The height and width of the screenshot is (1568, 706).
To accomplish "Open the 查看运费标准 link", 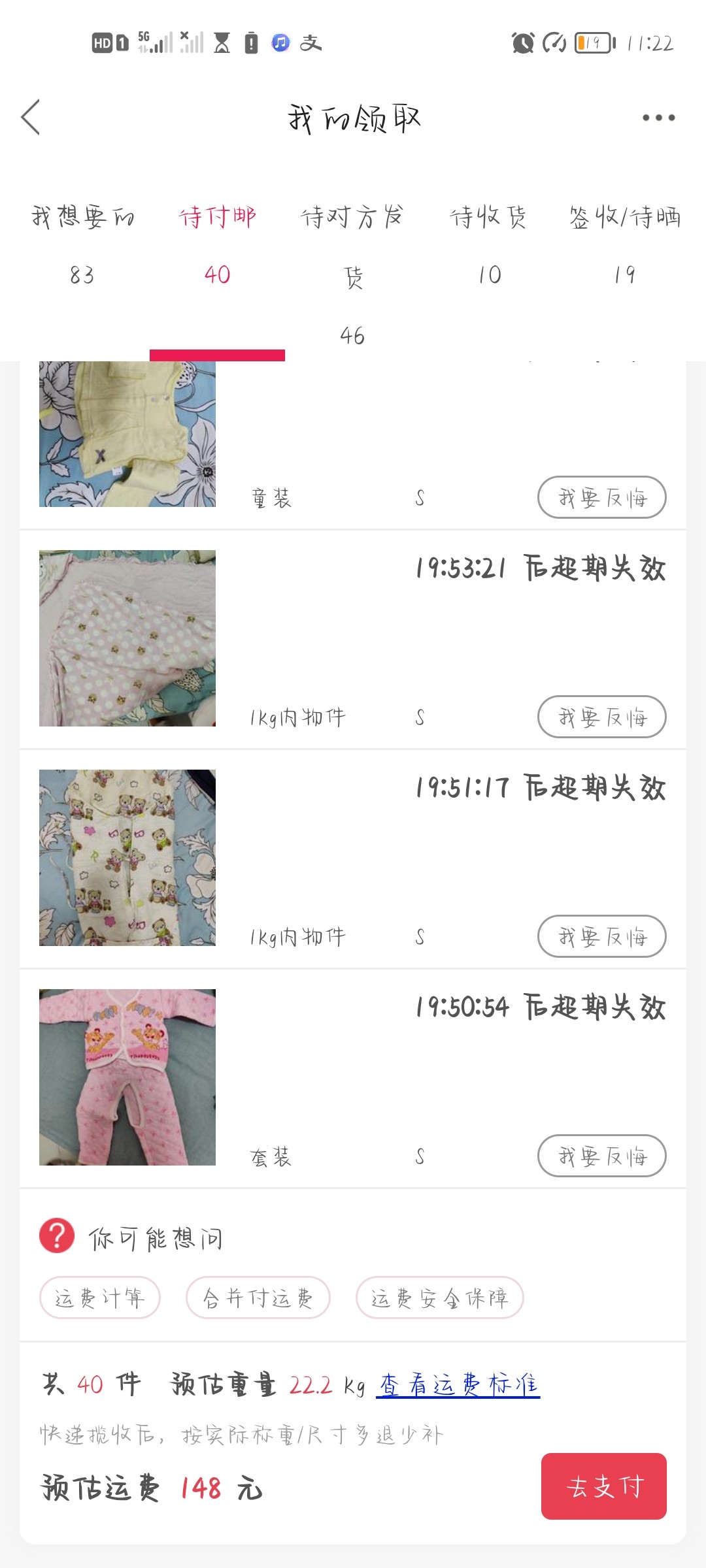I will pos(458,1384).
